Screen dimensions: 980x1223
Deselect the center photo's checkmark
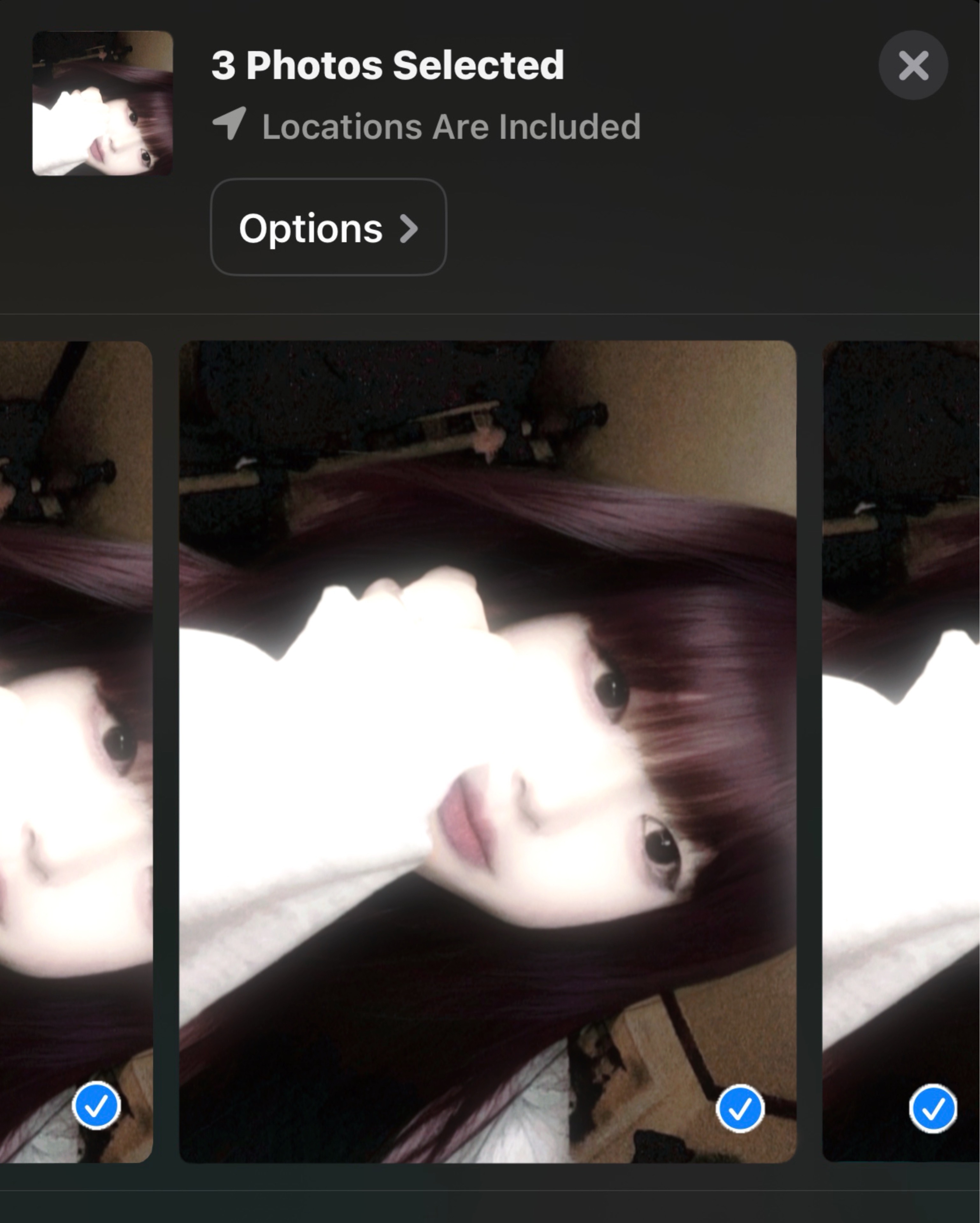click(x=740, y=1108)
